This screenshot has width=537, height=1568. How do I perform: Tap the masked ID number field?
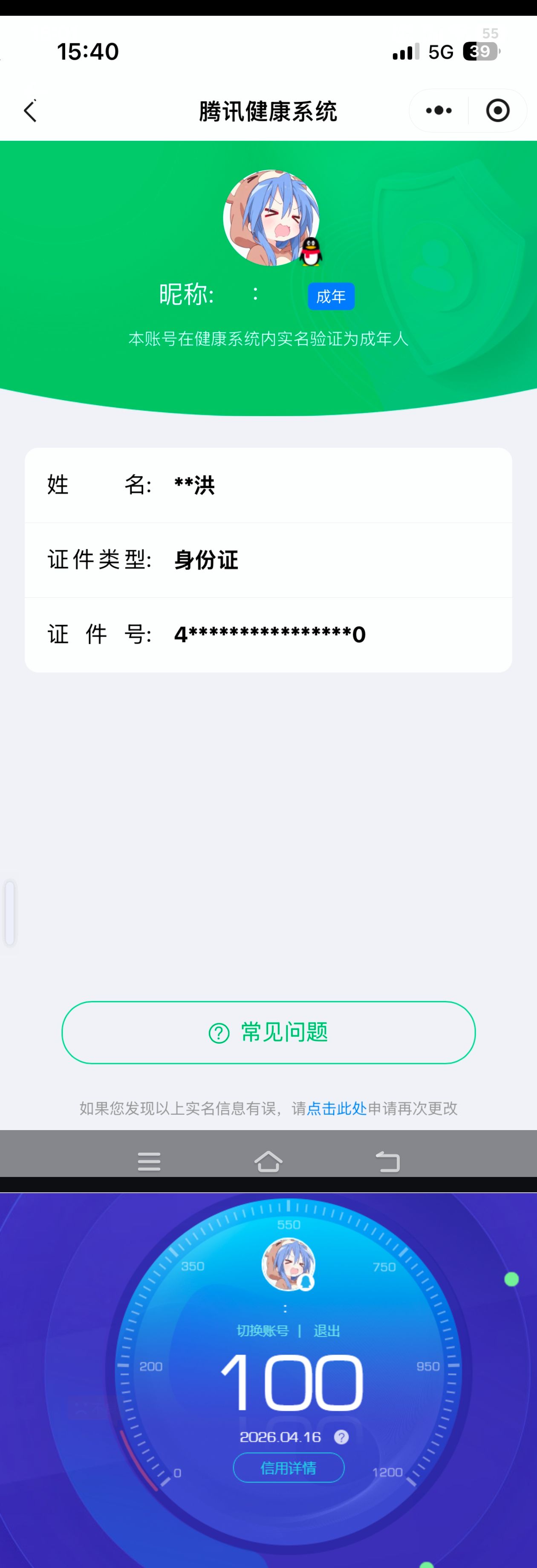[x=269, y=635]
